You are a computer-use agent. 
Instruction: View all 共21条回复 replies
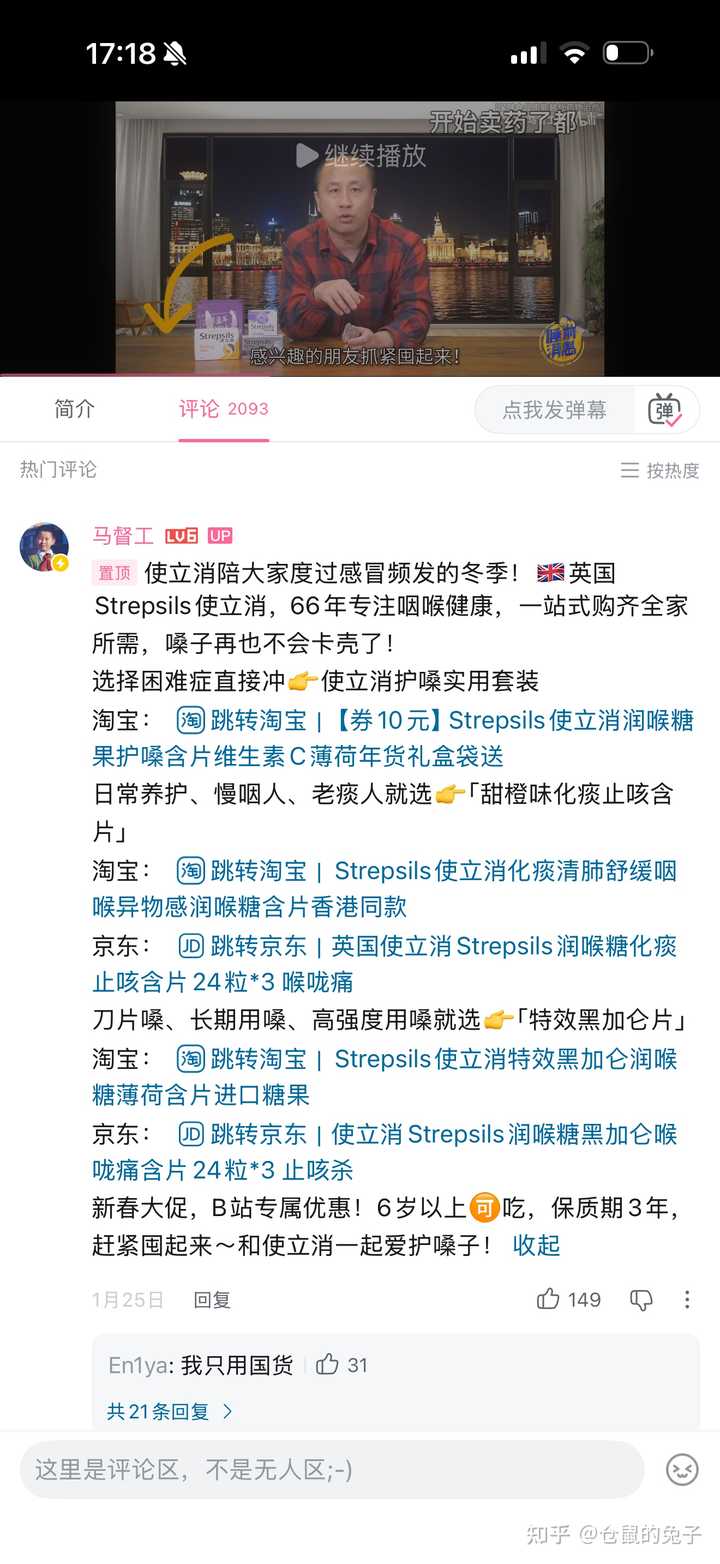pyautogui.click(x=170, y=1411)
